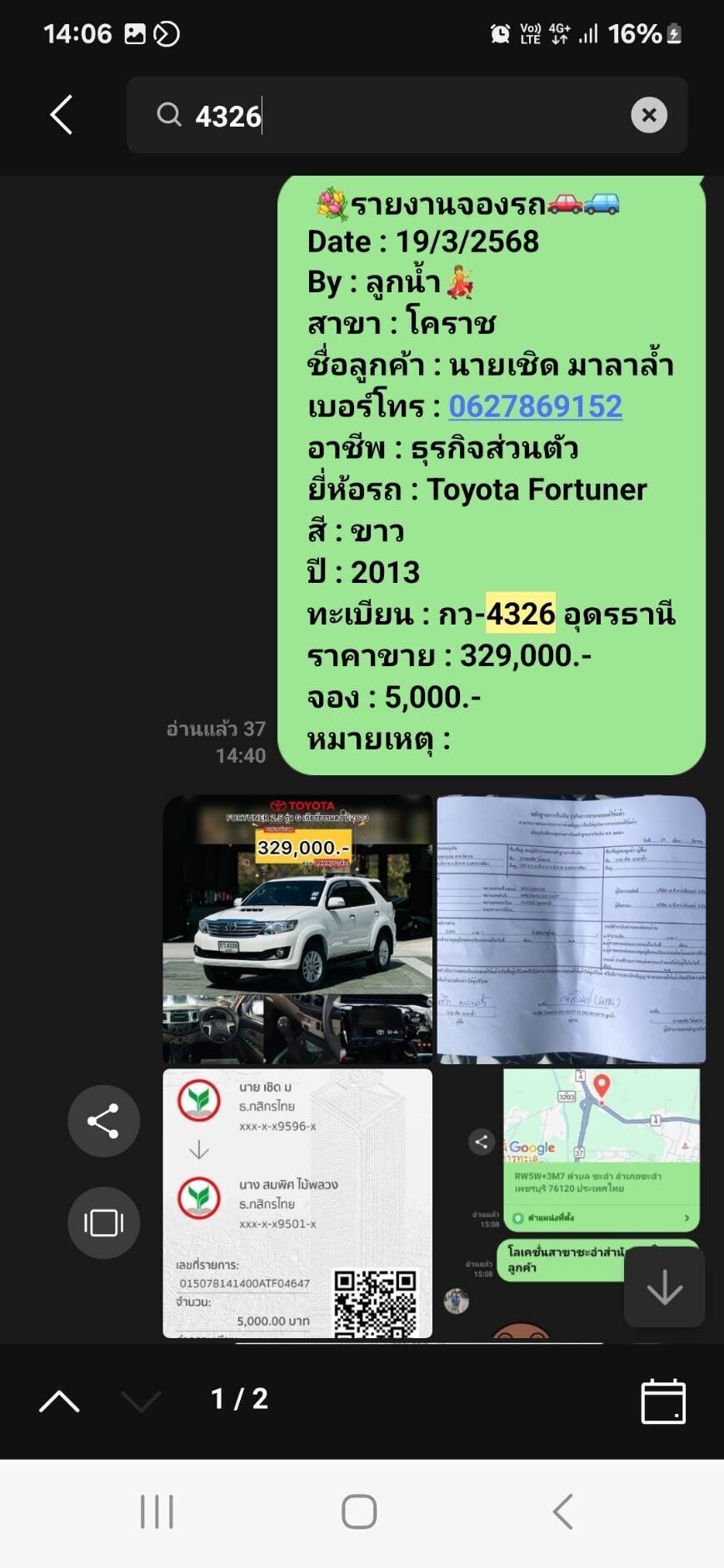The image size is (724, 1568).
Task: Open the white Toyota Fortuner photo
Action: point(297,928)
